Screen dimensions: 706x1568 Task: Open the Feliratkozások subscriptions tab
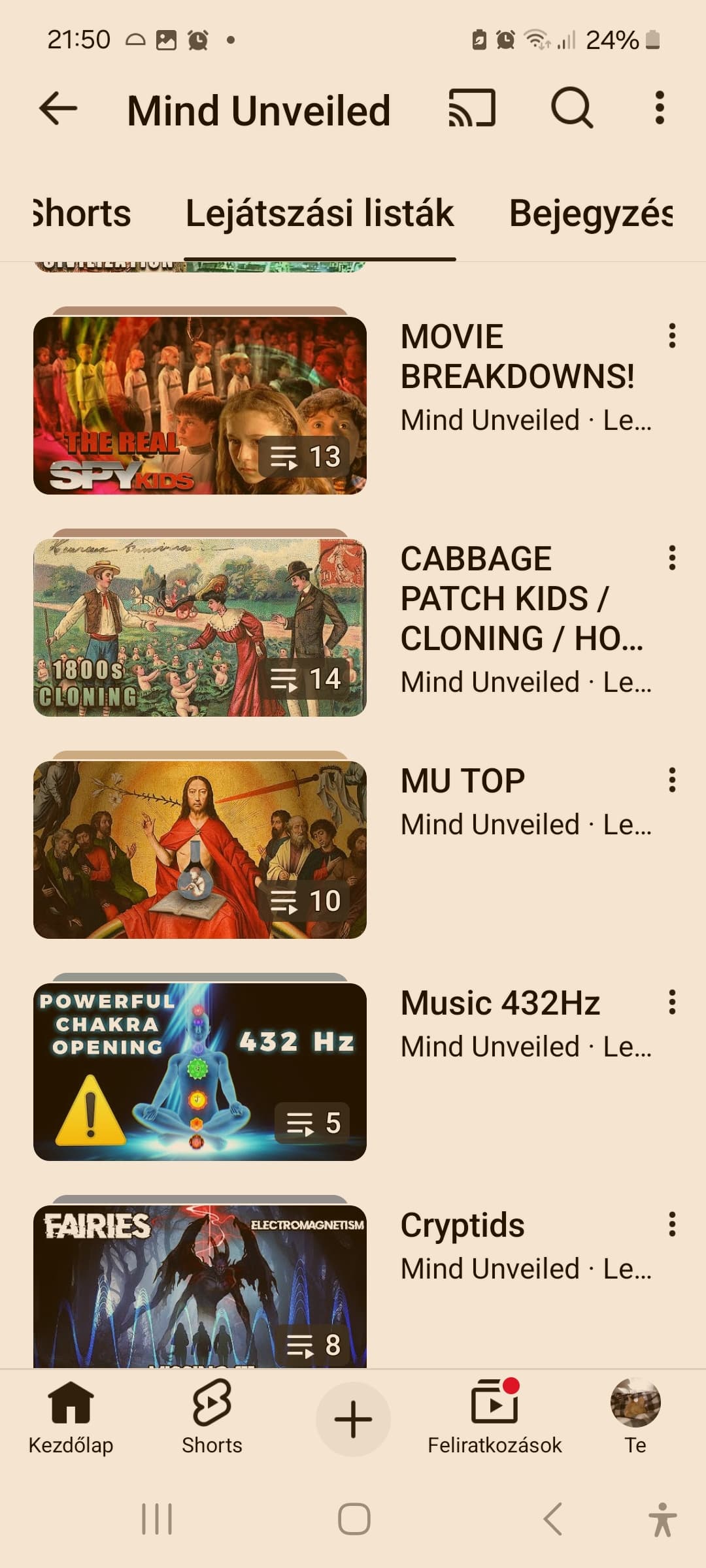[494, 1418]
